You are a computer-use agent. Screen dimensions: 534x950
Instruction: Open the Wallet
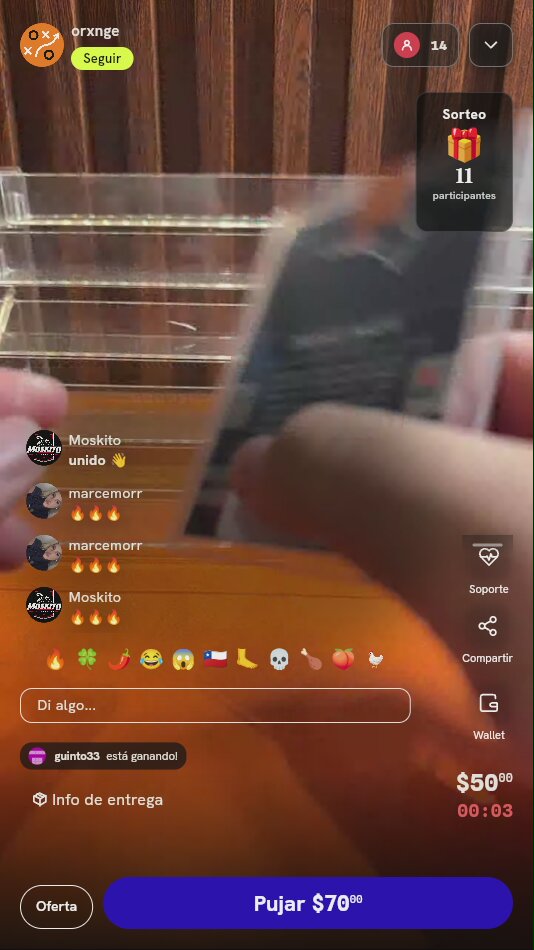point(489,717)
